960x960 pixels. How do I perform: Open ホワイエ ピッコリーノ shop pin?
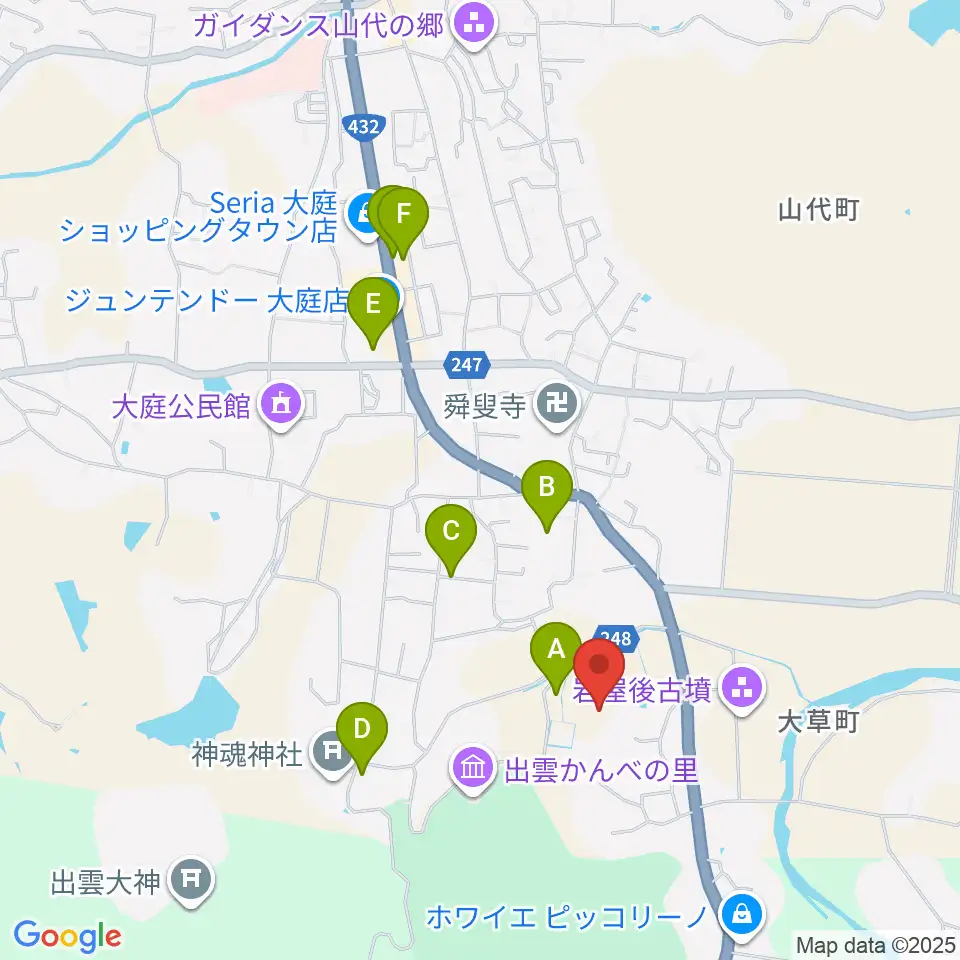(742, 917)
